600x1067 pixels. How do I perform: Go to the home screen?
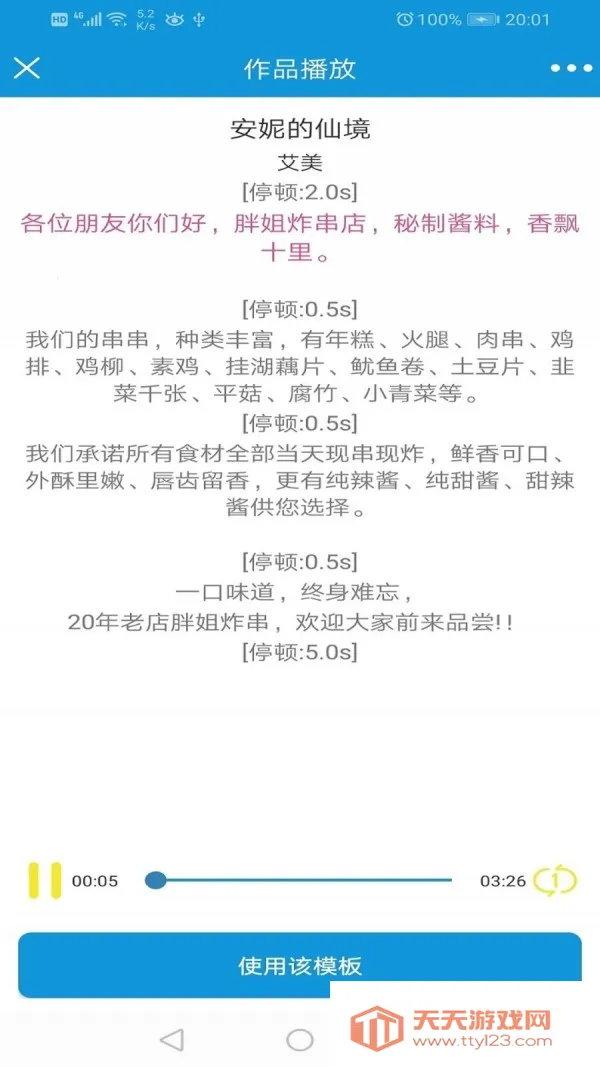pyautogui.click(x=300, y=1040)
